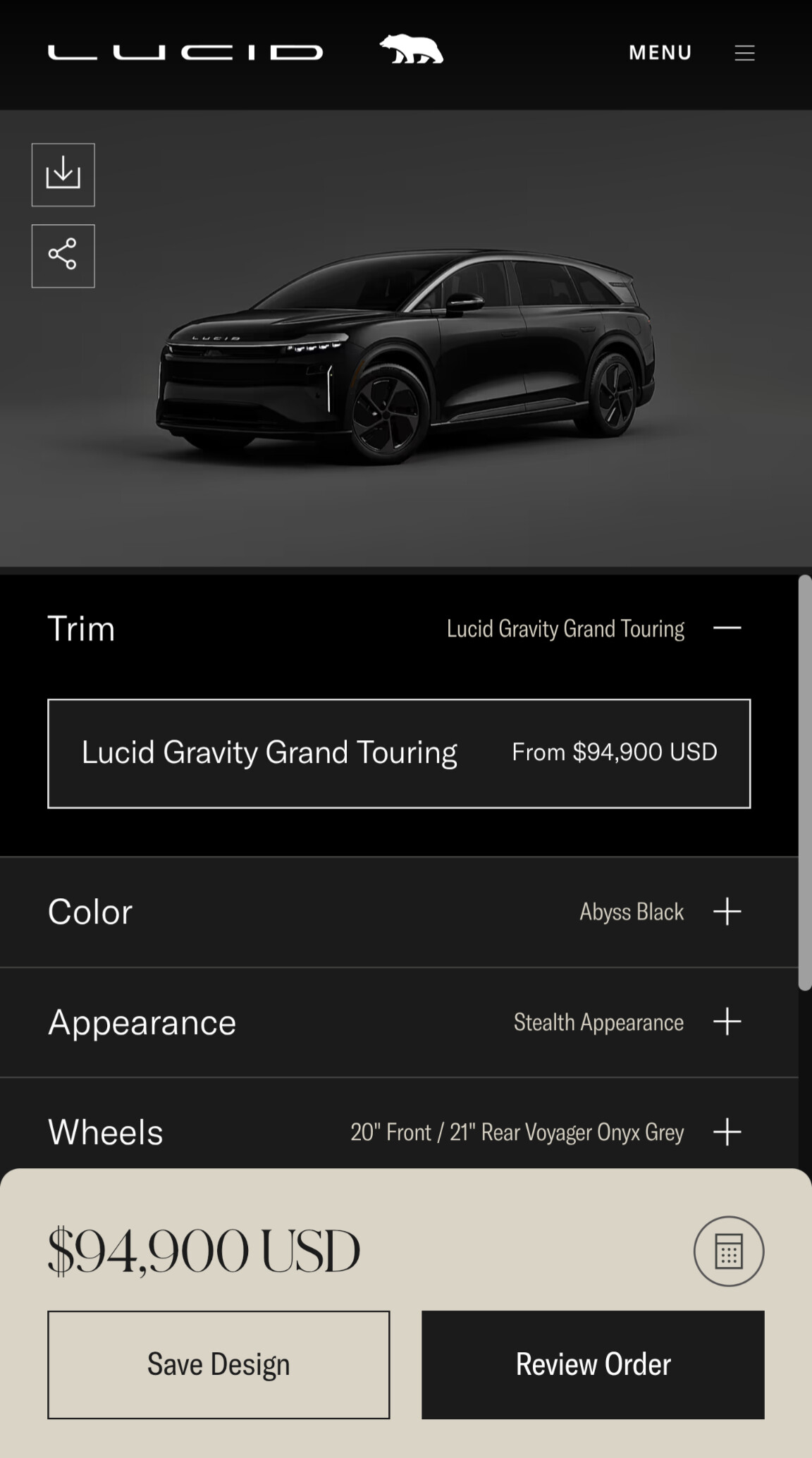Proceed to Review Order
The image size is (812, 1458).
tap(593, 1364)
